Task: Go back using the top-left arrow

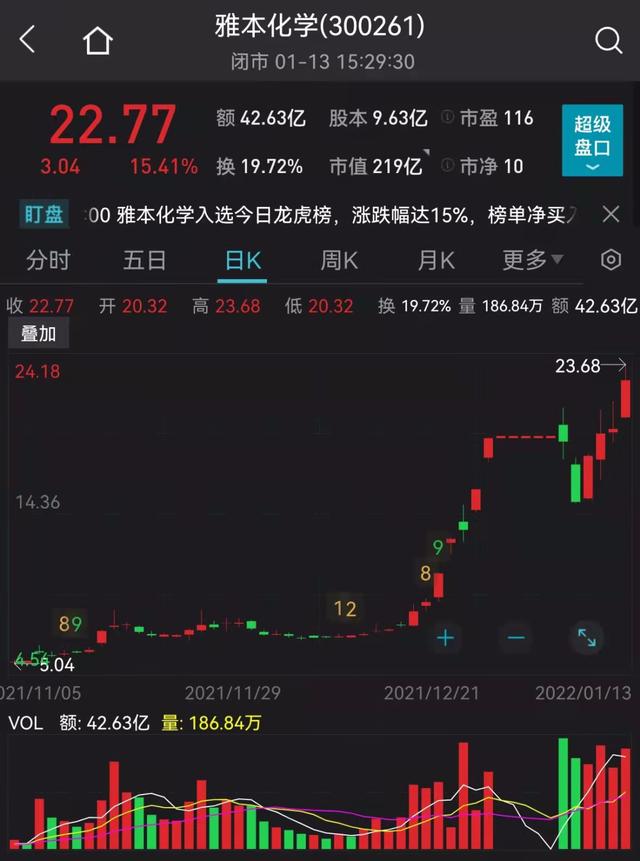Action: (x=28, y=40)
